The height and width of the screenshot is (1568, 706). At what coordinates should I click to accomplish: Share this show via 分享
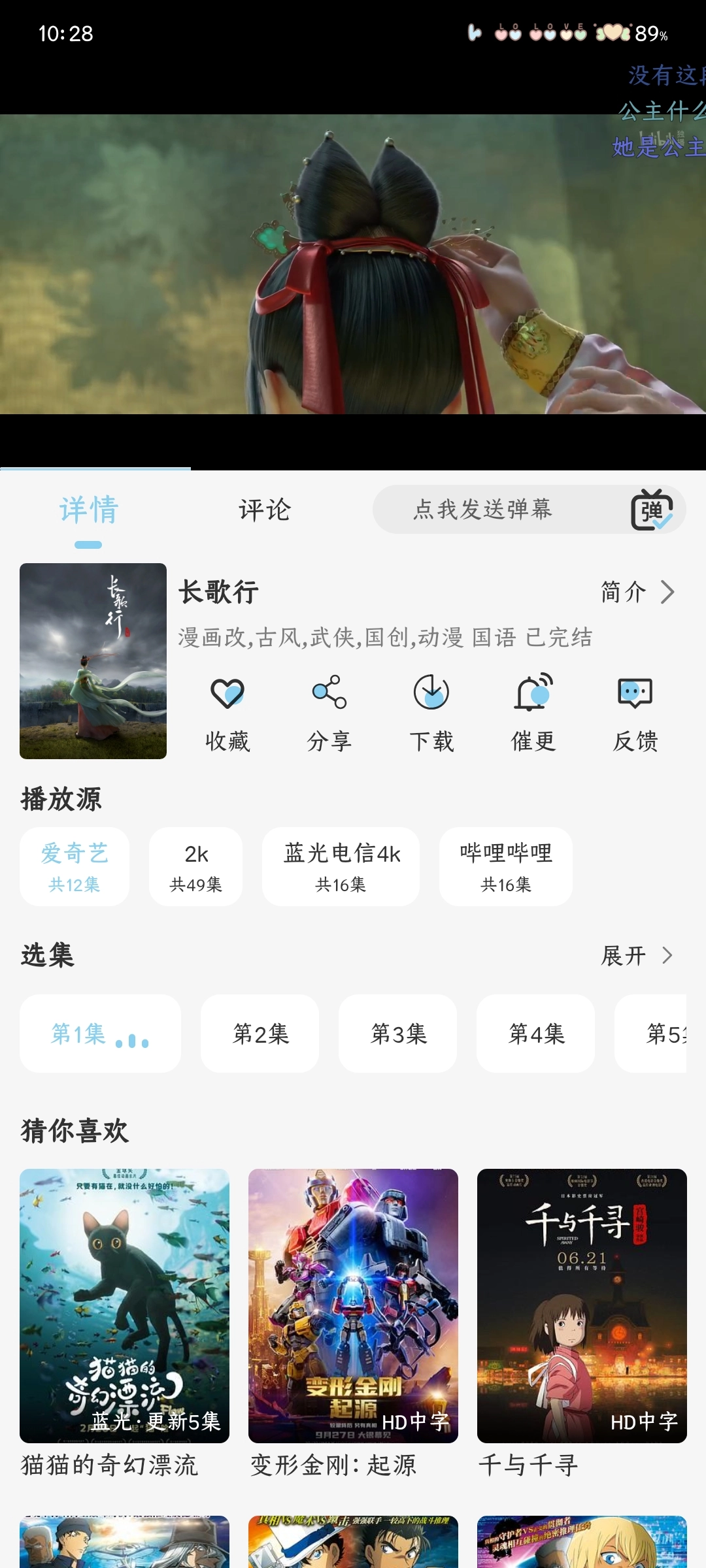click(329, 713)
